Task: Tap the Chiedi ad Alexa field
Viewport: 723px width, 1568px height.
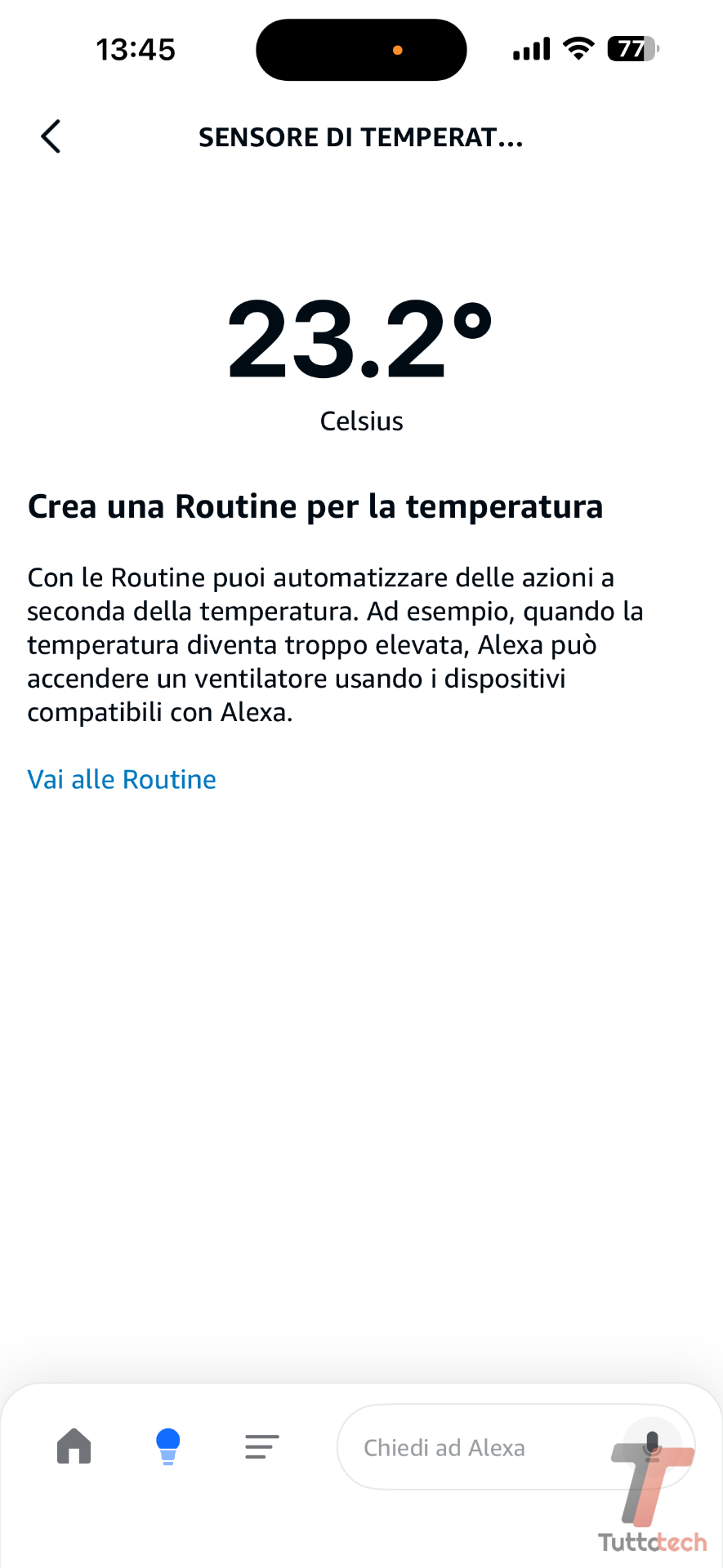Action: pyautogui.click(x=457, y=1448)
